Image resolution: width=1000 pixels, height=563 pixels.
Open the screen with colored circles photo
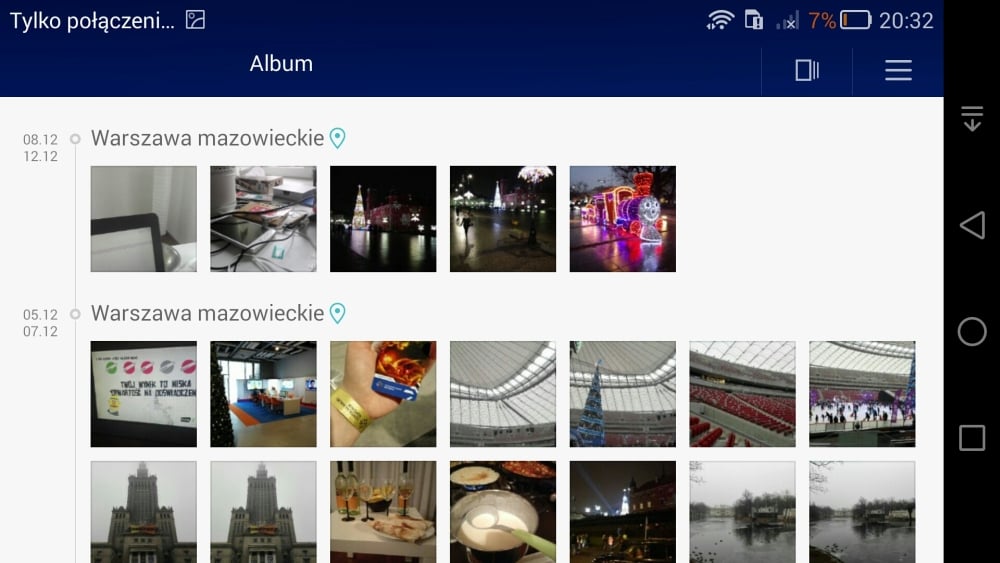coord(143,394)
